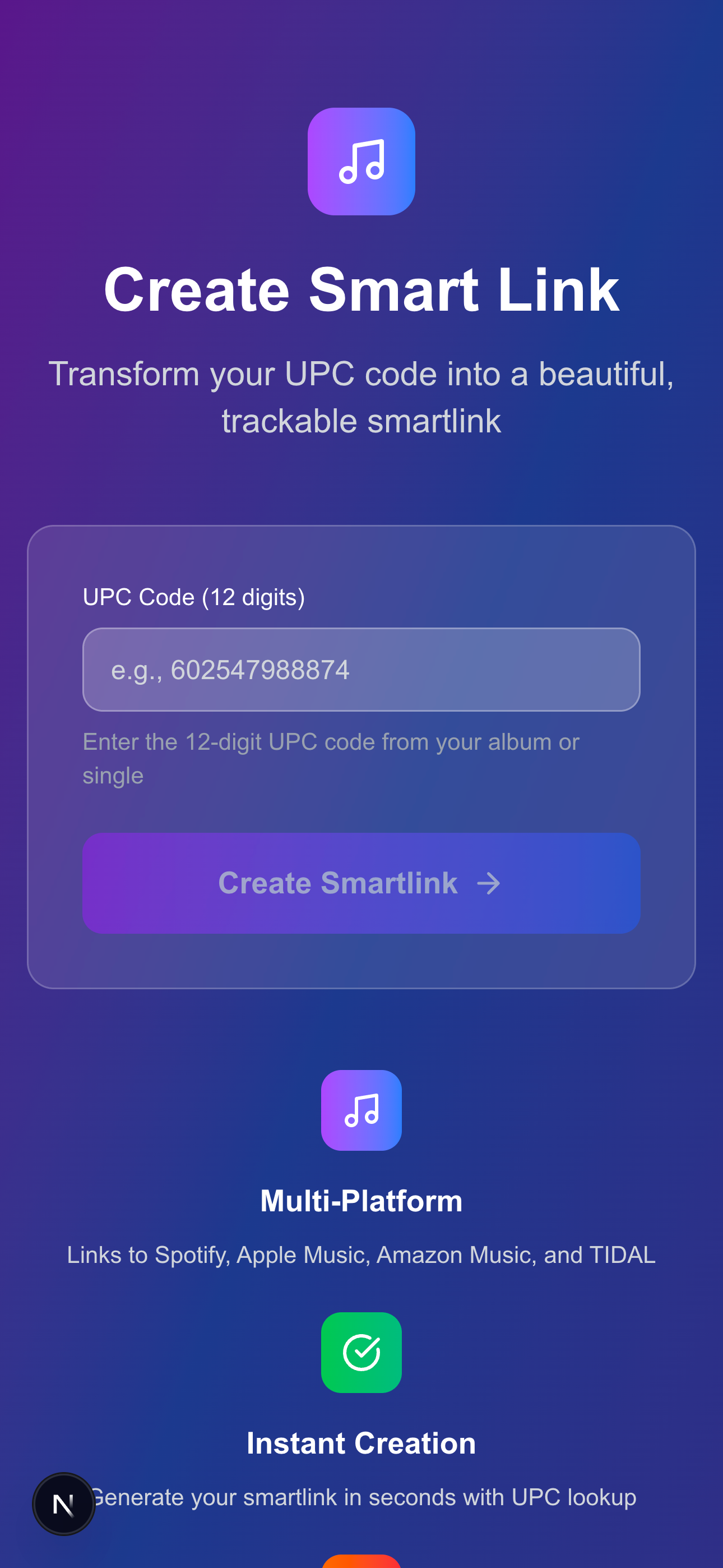Select the circled check symbol above Instant Creation

click(x=361, y=1353)
